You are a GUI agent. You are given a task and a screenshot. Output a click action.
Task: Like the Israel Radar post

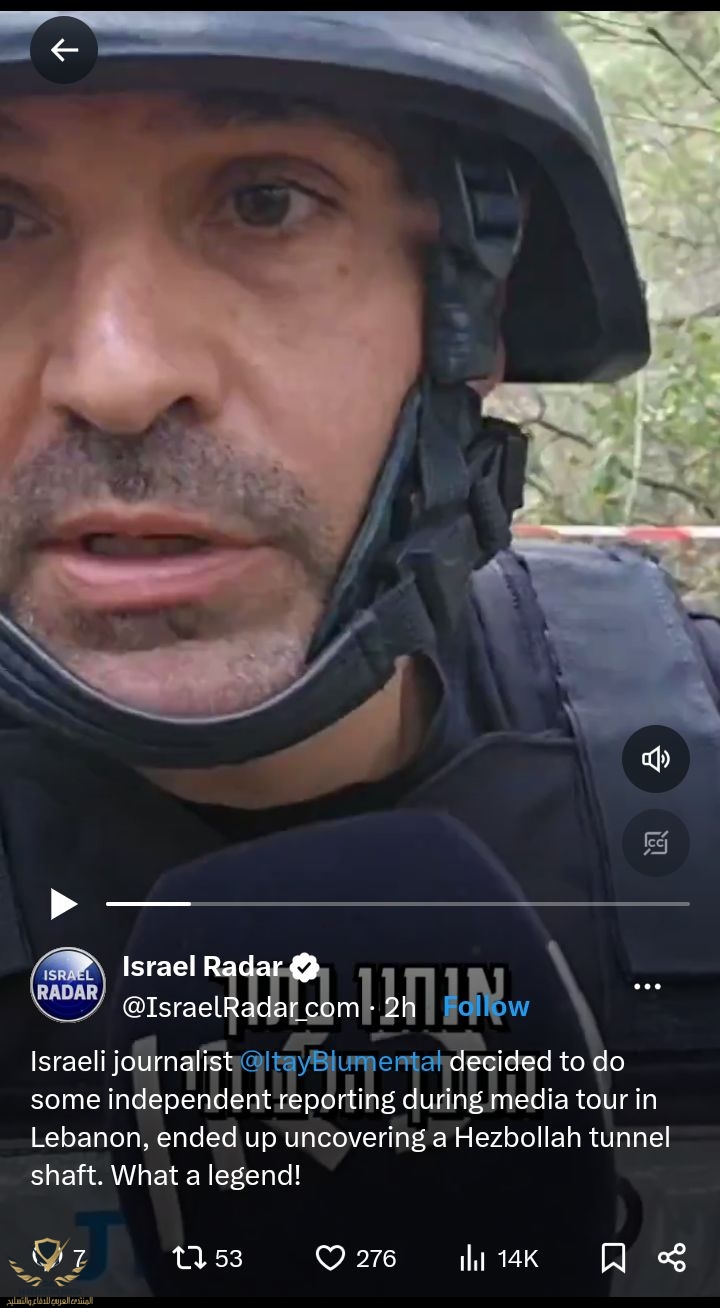[330, 1257]
